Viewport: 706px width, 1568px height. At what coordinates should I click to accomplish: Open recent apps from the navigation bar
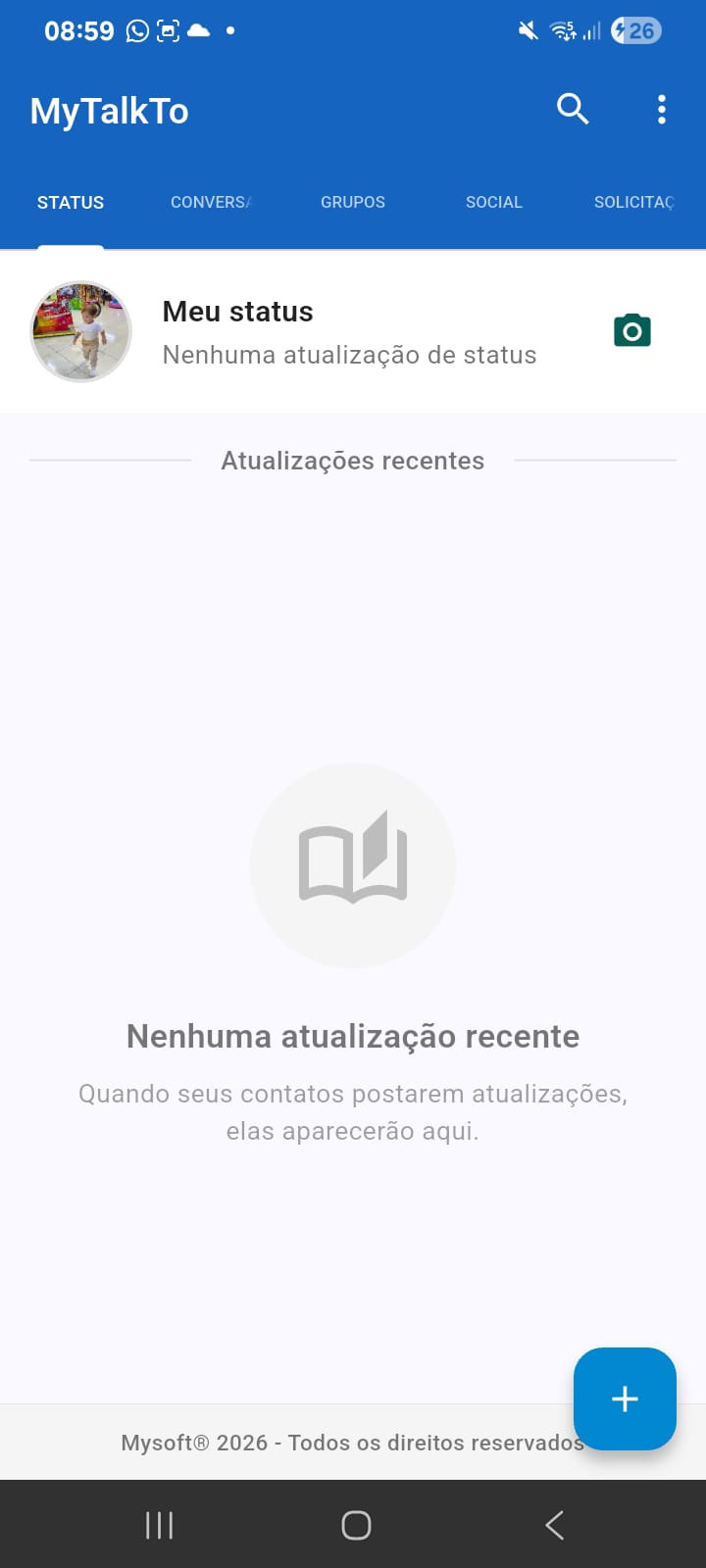[158, 1524]
